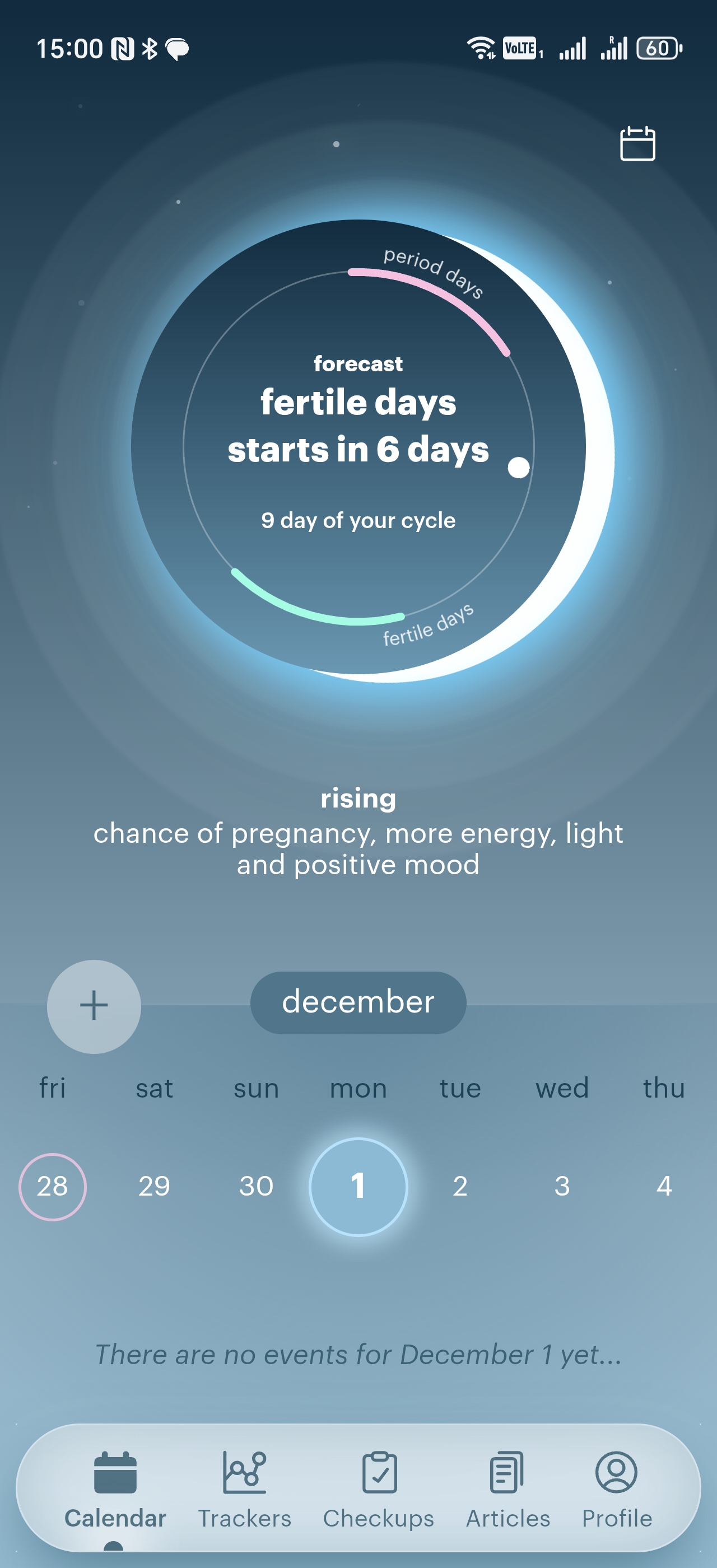Tap the cycle day marker dot on the wheel
This screenshot has width=717, height=1568.
518,468
